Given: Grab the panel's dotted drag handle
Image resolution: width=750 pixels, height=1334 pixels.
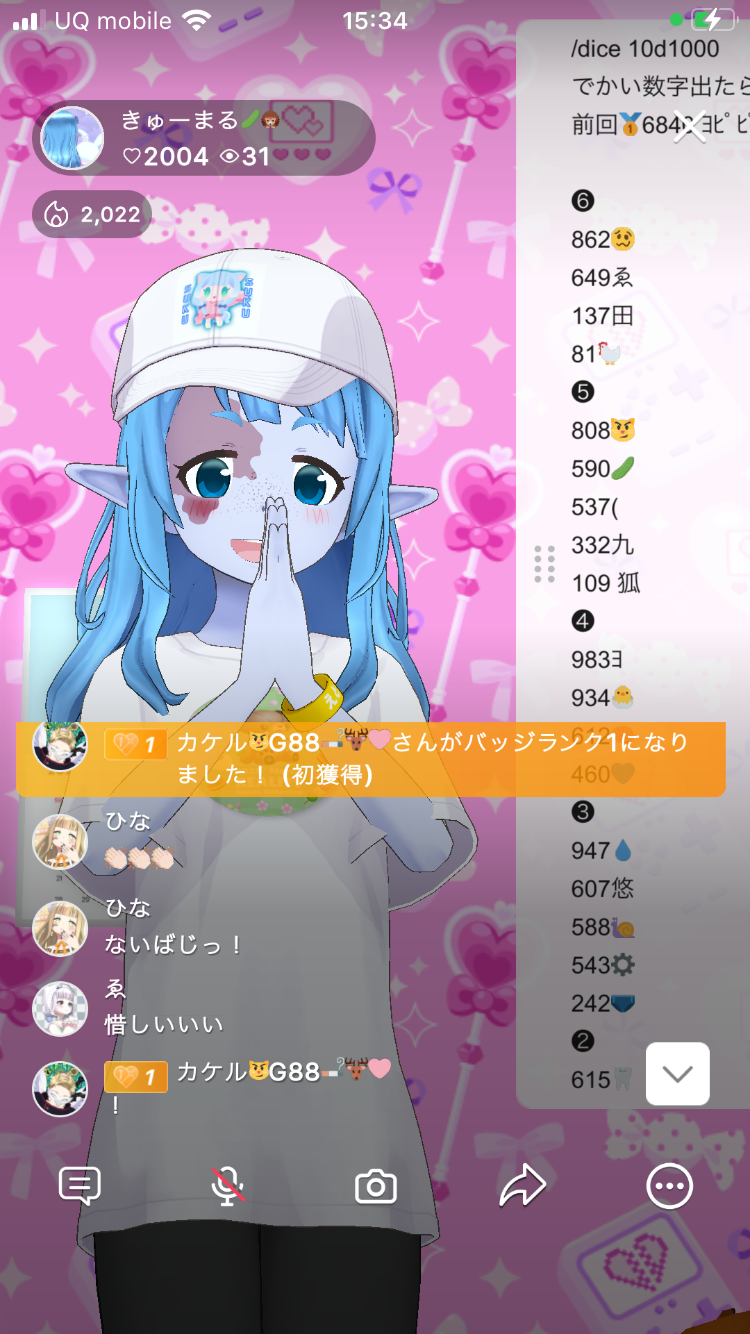Looking at the screenshot, I should coord(544,564).
